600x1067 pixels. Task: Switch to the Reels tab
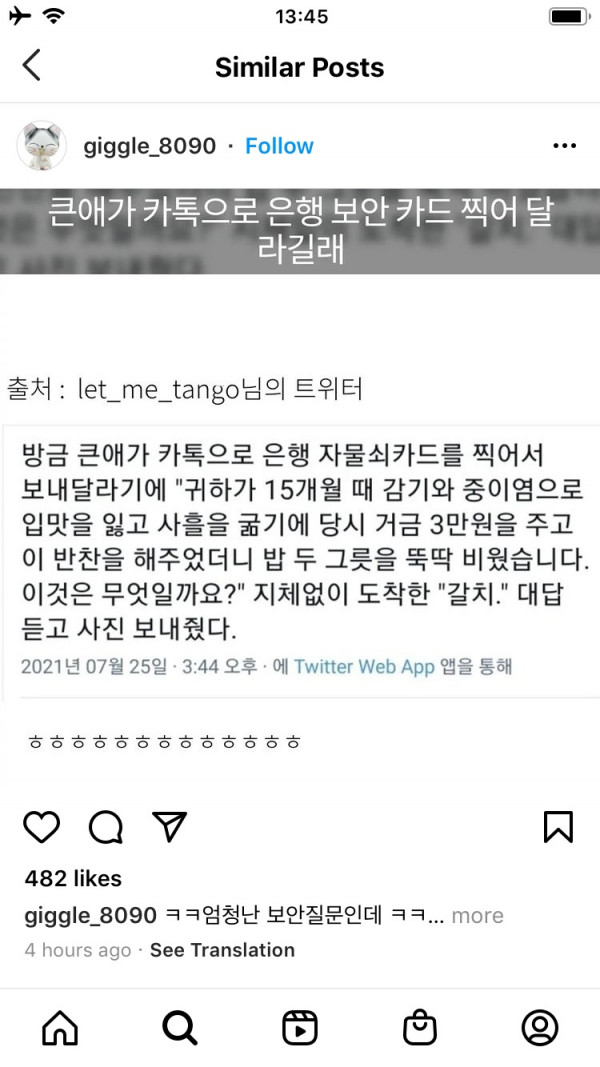click(x=300, y=1027)
